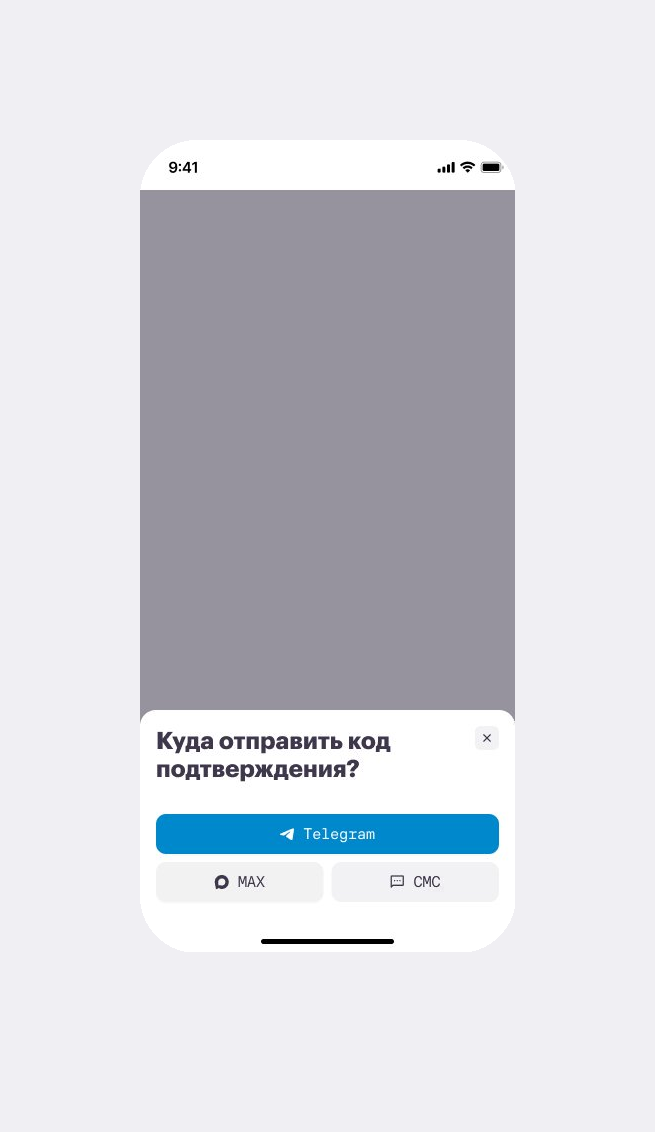This screenshot has width=655, height=1132.
Task: Send the confirmation code via Telegram
Action: (x=327, y=834)
